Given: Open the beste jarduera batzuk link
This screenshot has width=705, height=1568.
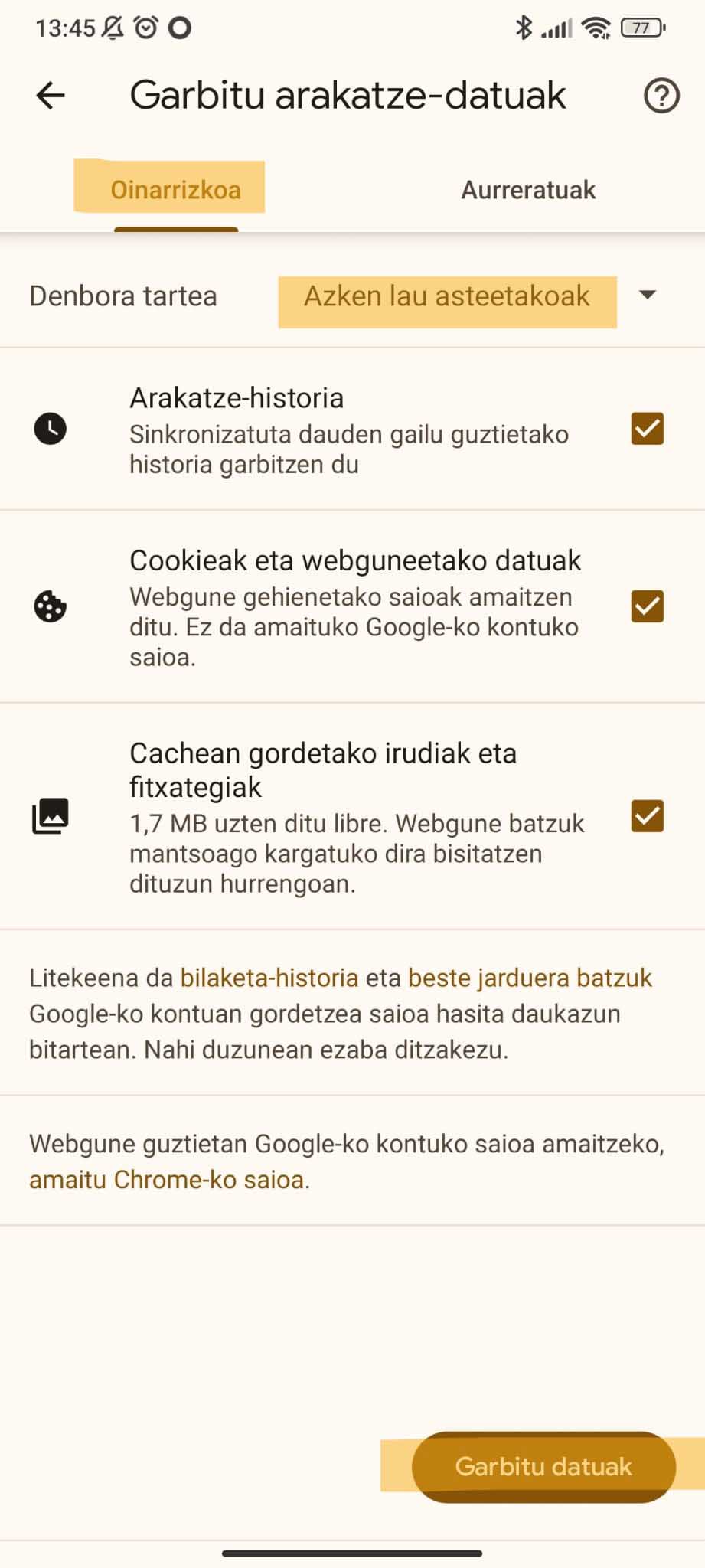Looking at the screenshot, I should coord(530,978).
